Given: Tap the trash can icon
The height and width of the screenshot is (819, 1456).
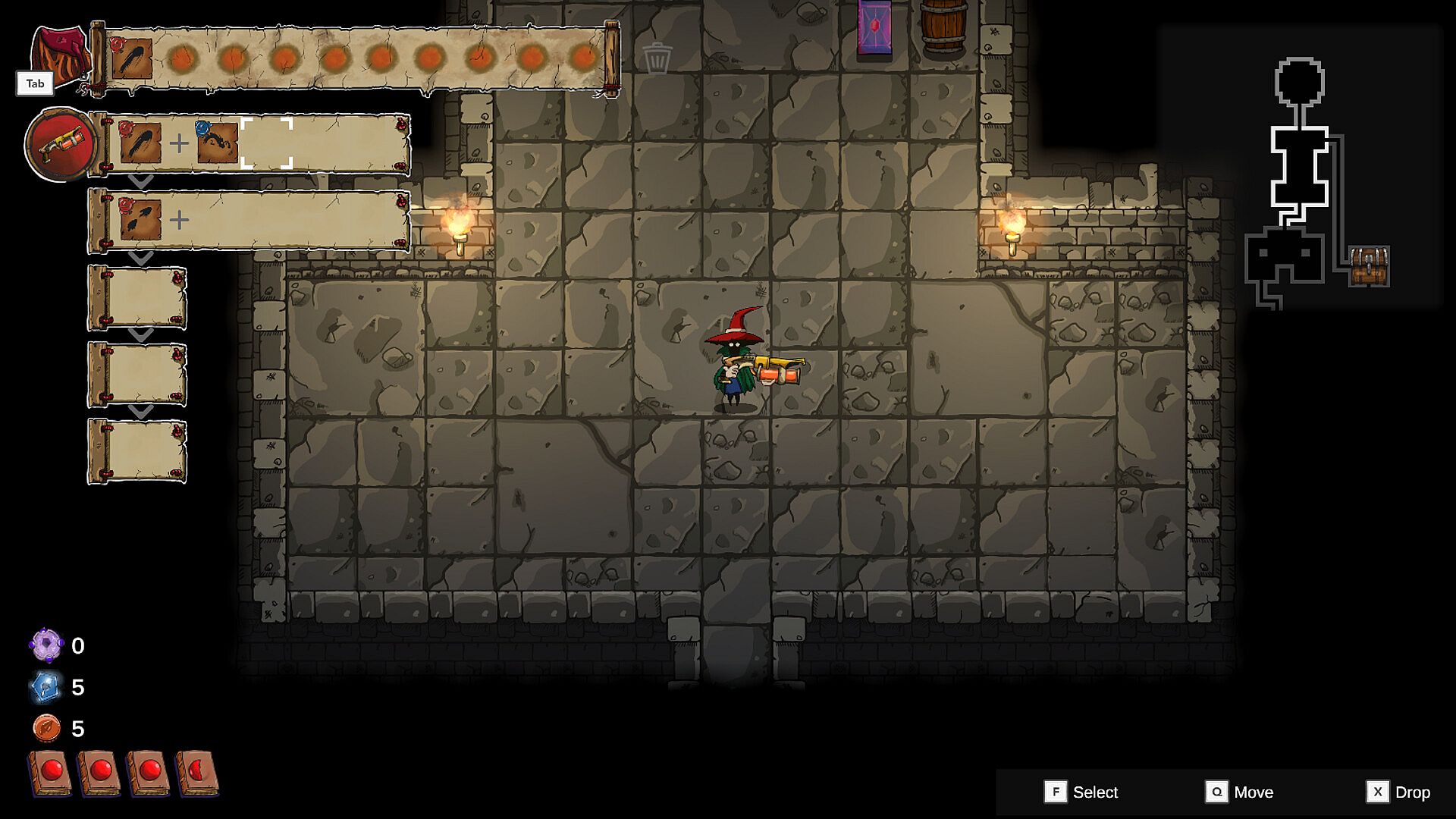Looking at the screenshot, I should (x=657, y=58).
